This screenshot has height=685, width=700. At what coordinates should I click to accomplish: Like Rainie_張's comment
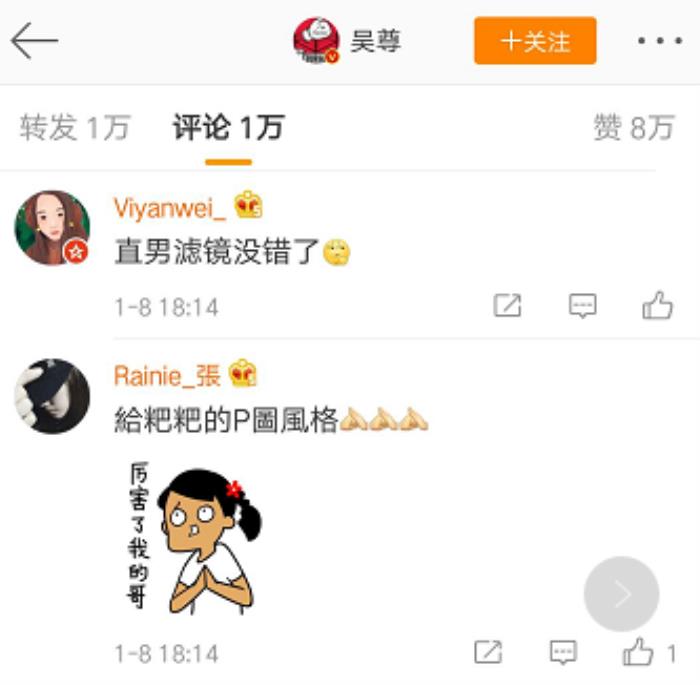click(x=639, y=654)
